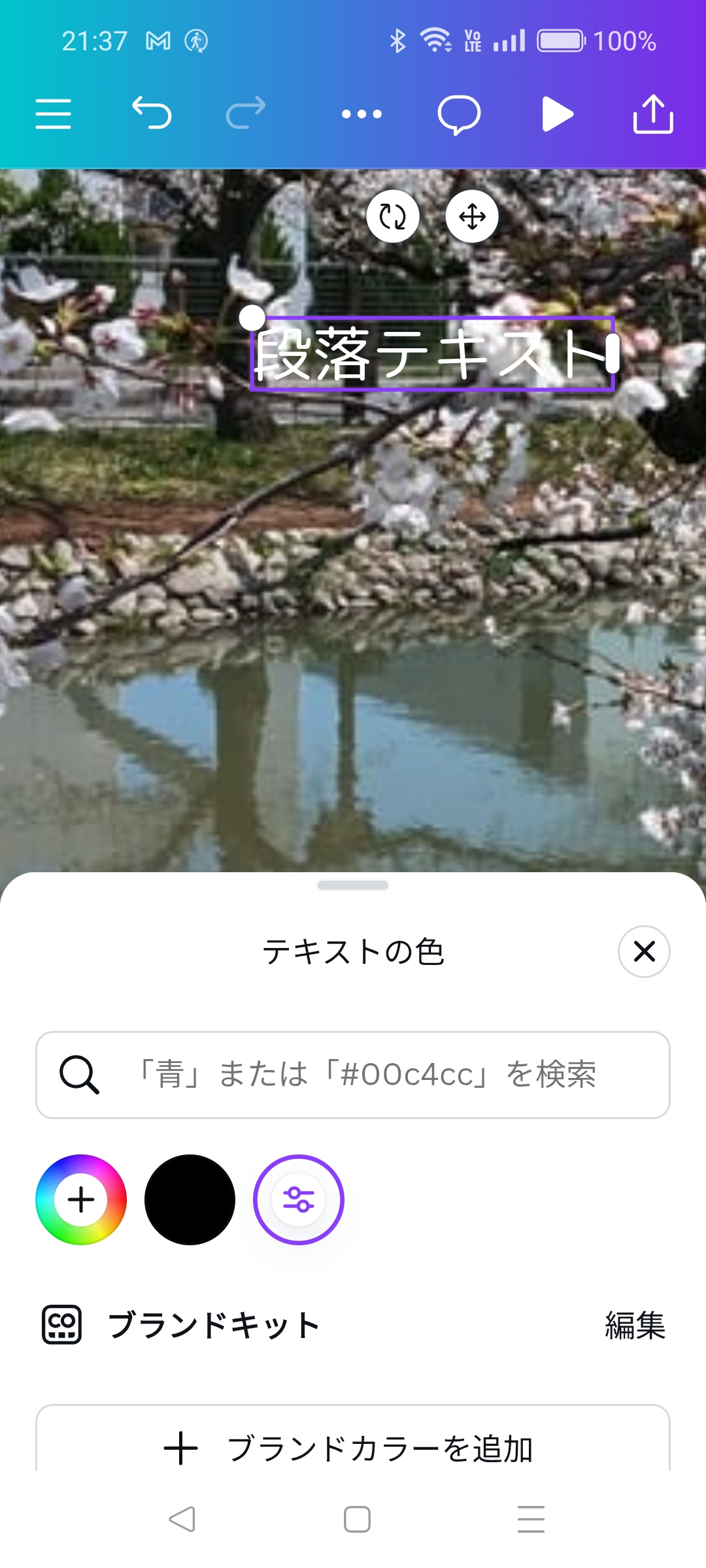
Task: Open the three-dot more options
Action: [x=361, y=114]
